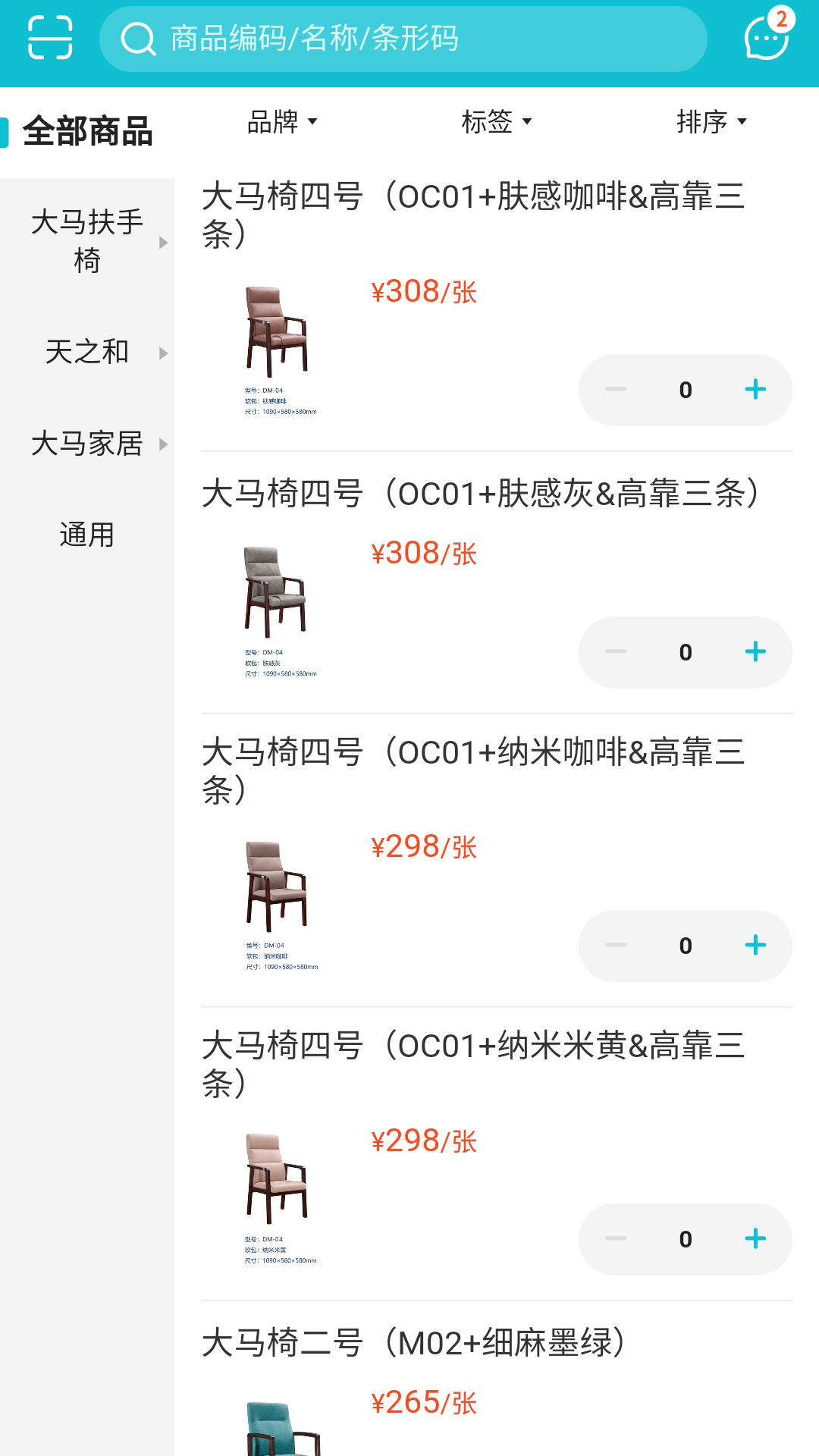Click the search magnifier icon
819x1456 pixels.
tap(136, 39)
